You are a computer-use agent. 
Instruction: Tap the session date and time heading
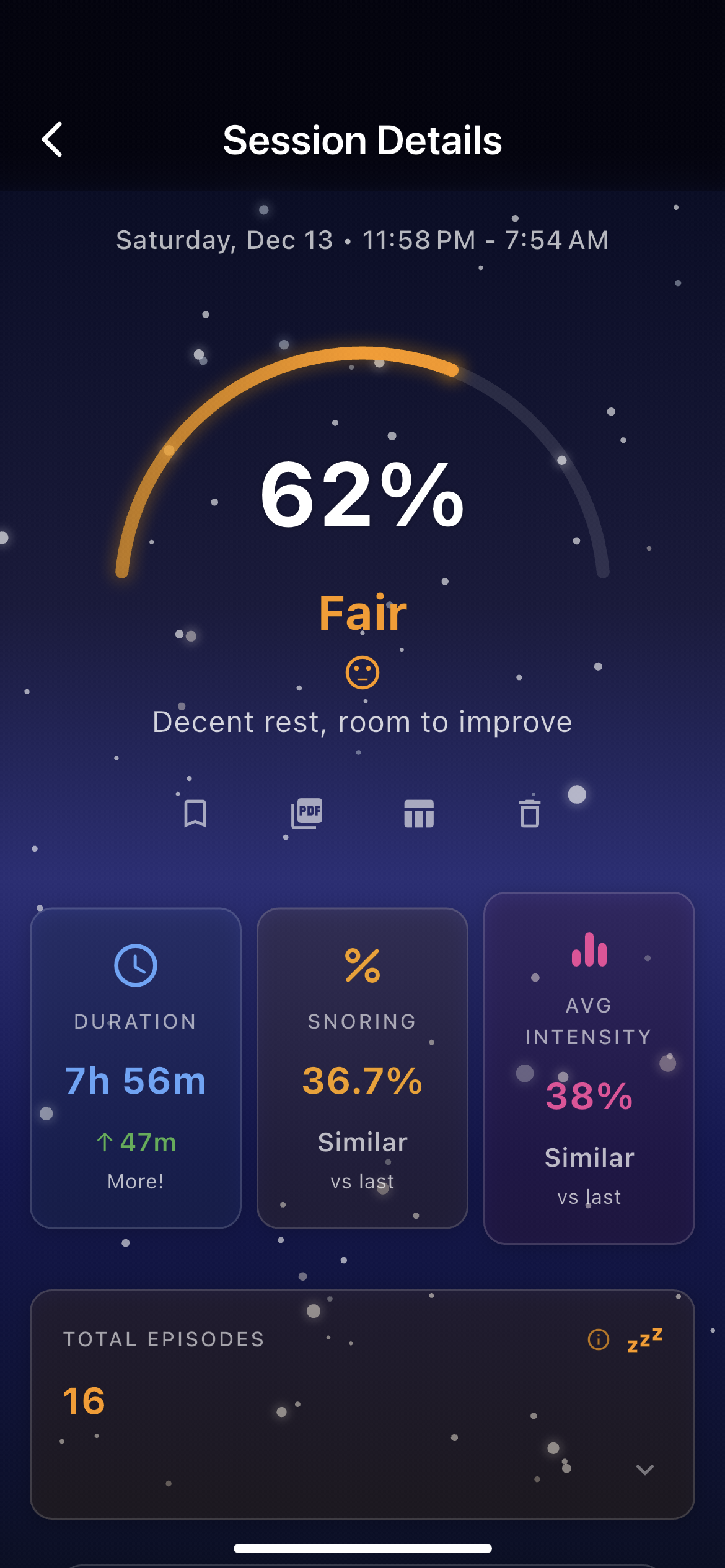[362, 240]
